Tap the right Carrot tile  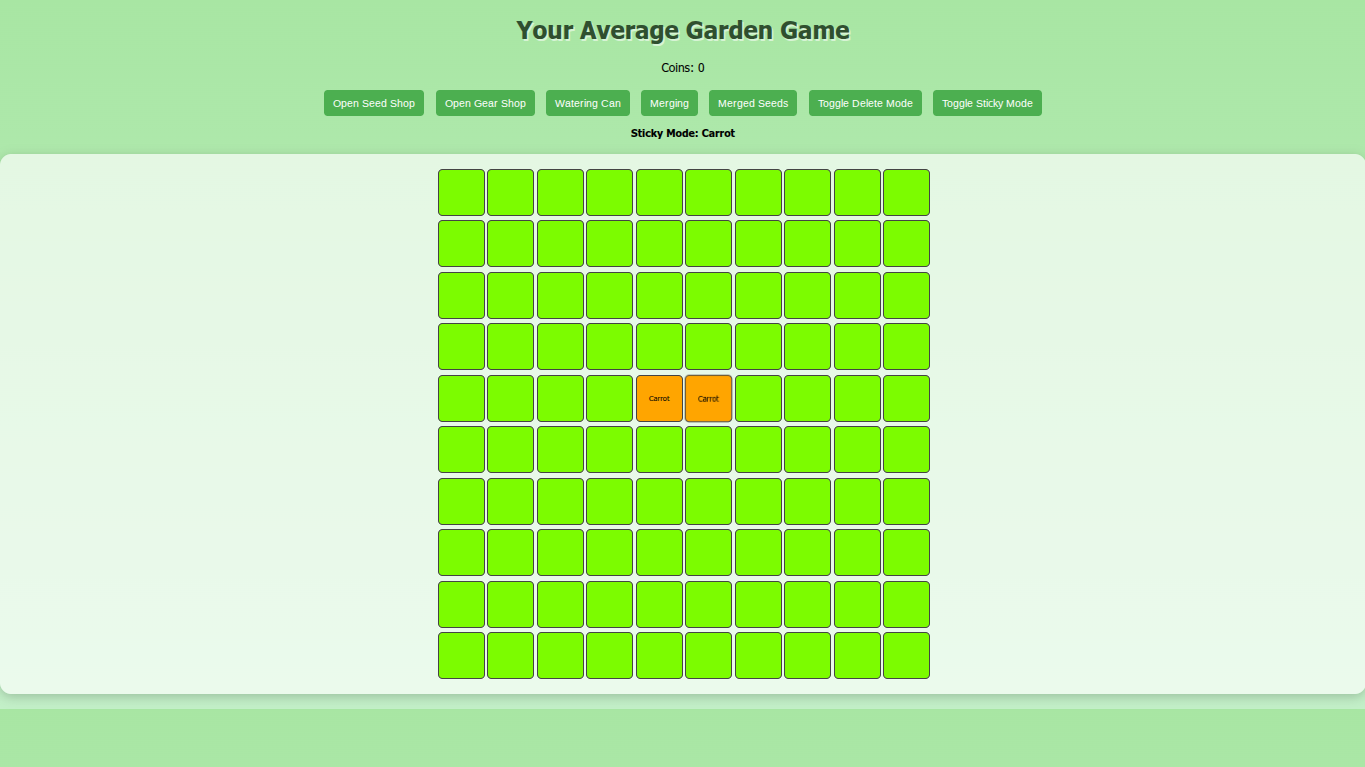pos(708,398)
